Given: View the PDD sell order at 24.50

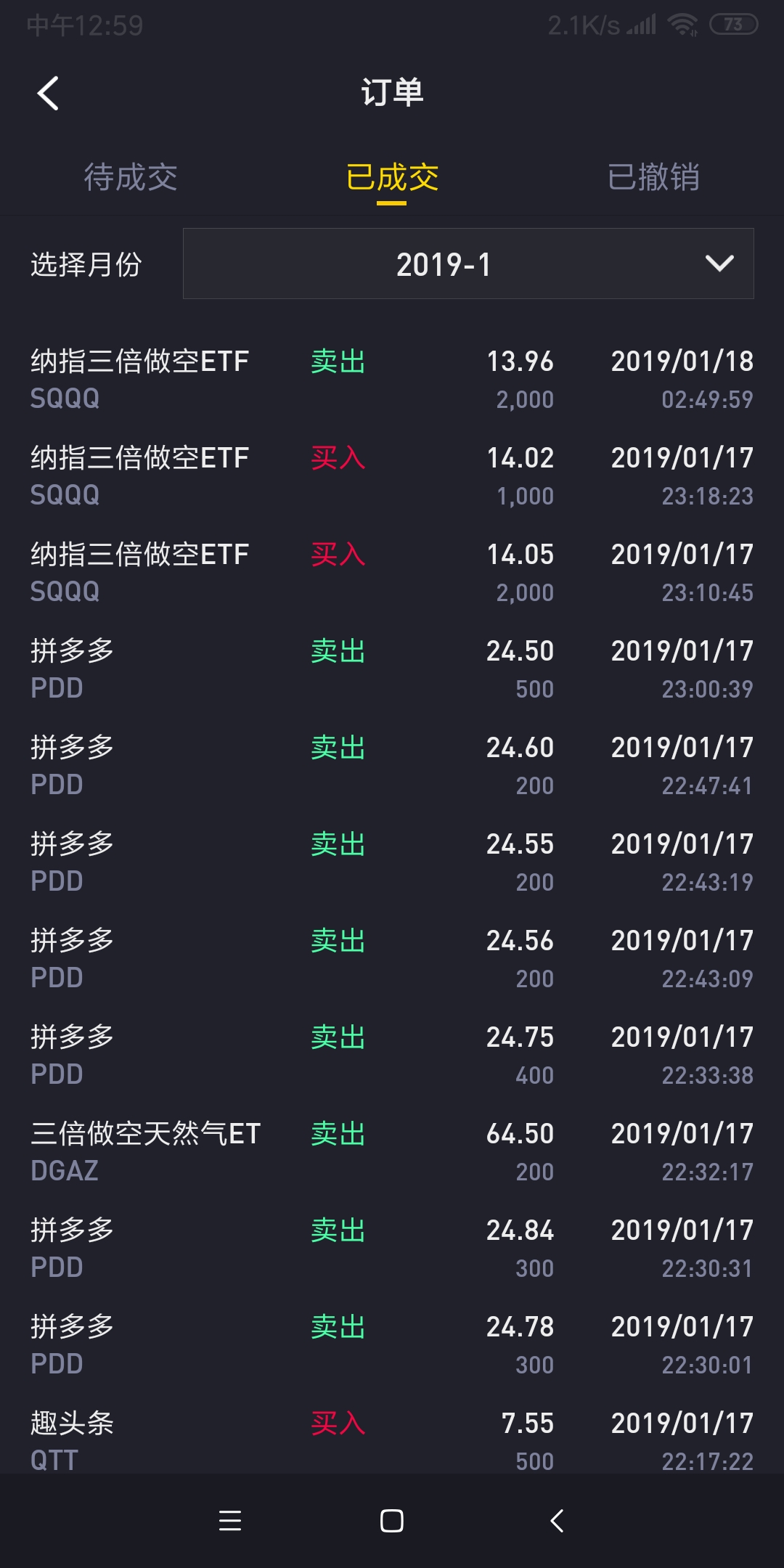Looking at the screenshot, I should point(392,669).
